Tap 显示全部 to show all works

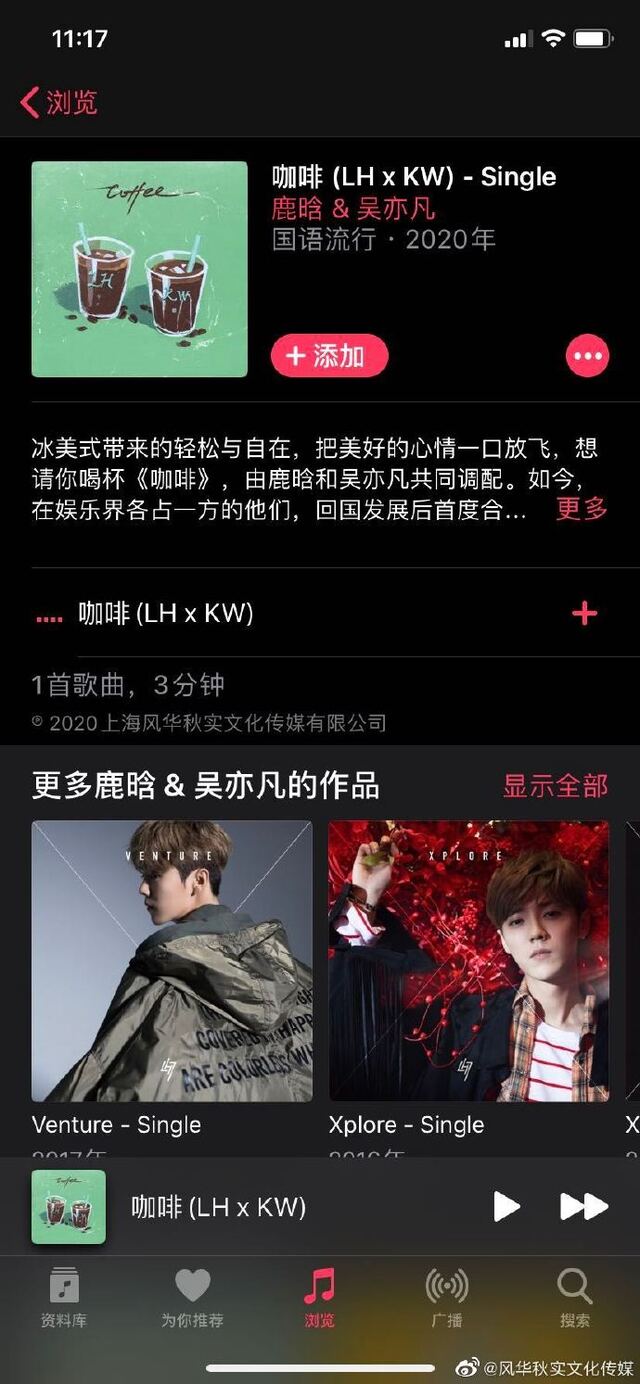point(555,786)
